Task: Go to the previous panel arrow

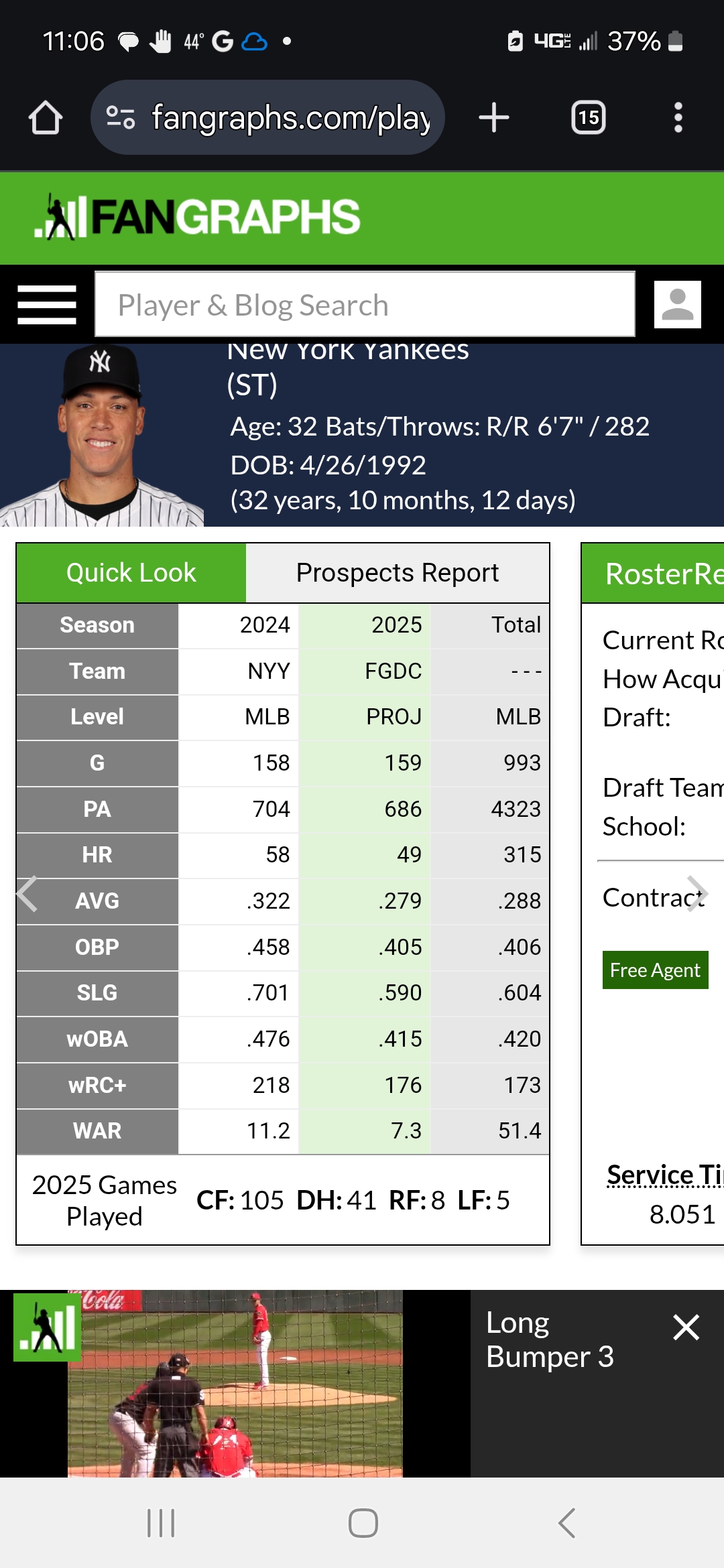Action: point(27,894)
